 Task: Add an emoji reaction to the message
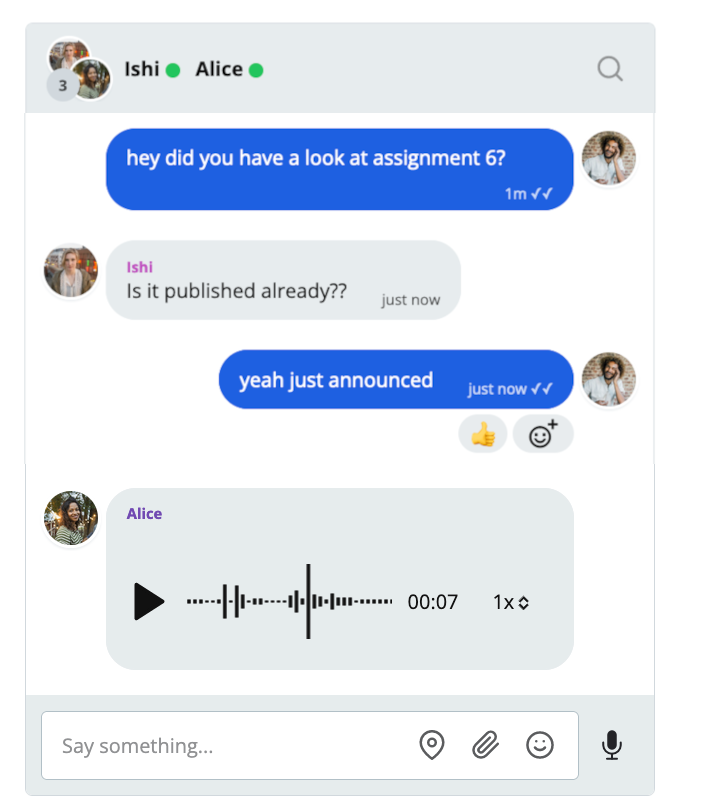click(543, 435)
